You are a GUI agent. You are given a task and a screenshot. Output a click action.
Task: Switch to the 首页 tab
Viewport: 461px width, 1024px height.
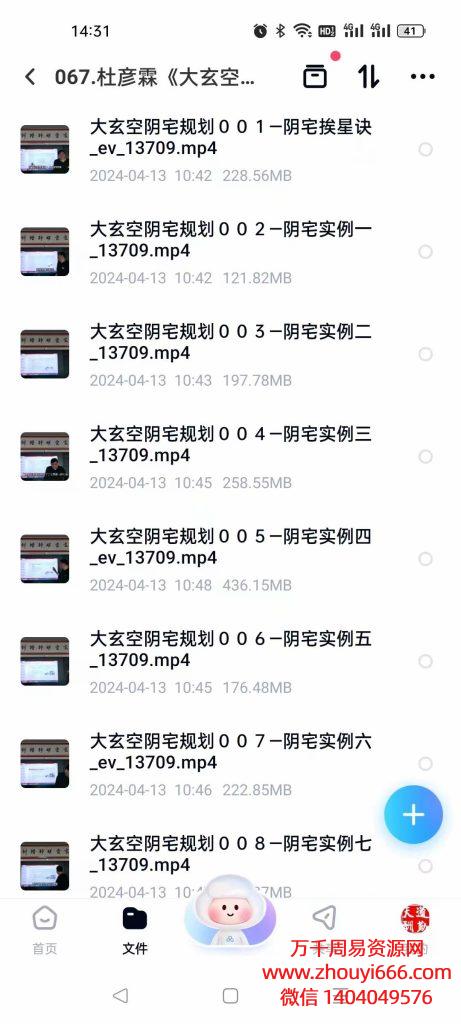pyautogui.click(x=45, y=930)
